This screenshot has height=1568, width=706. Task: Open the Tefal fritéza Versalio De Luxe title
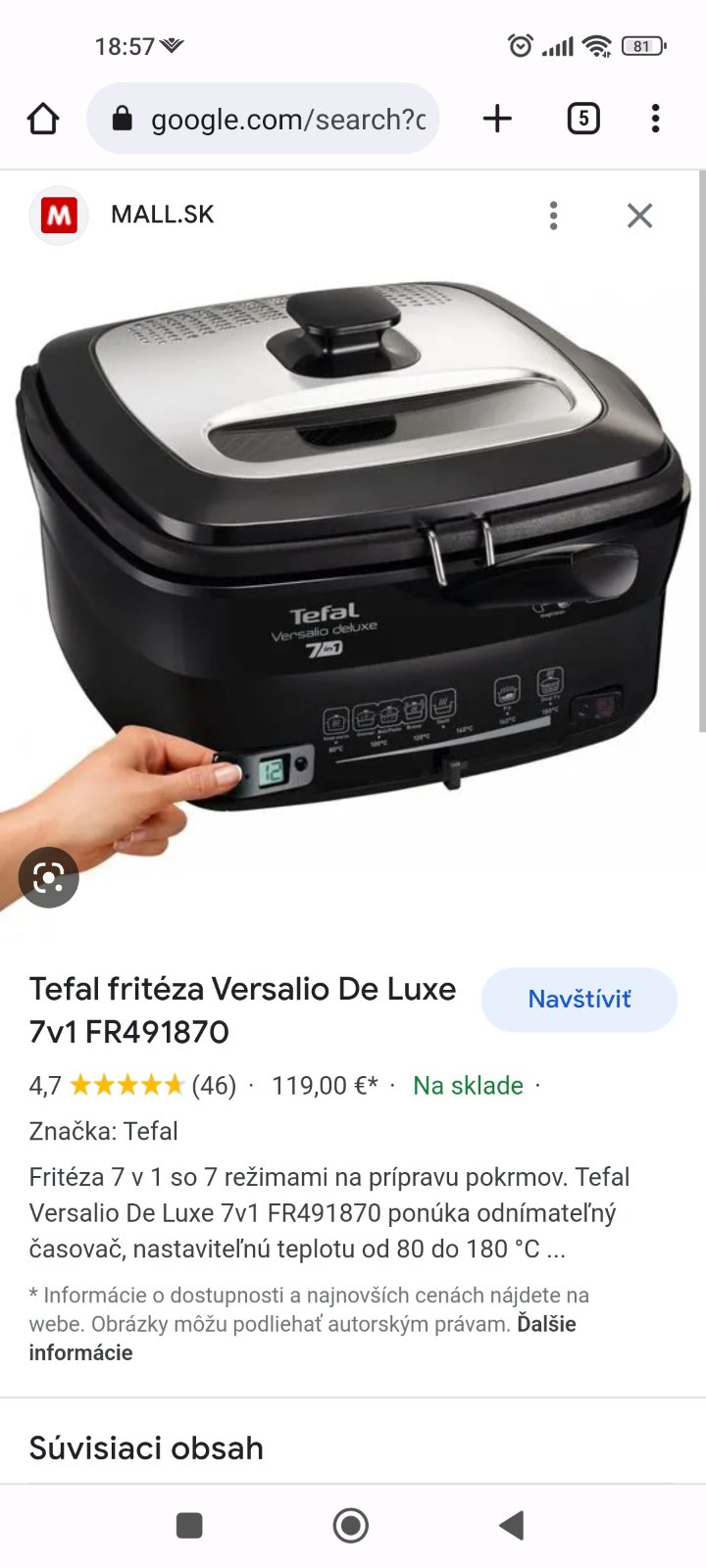click(x=242, y=1009)
